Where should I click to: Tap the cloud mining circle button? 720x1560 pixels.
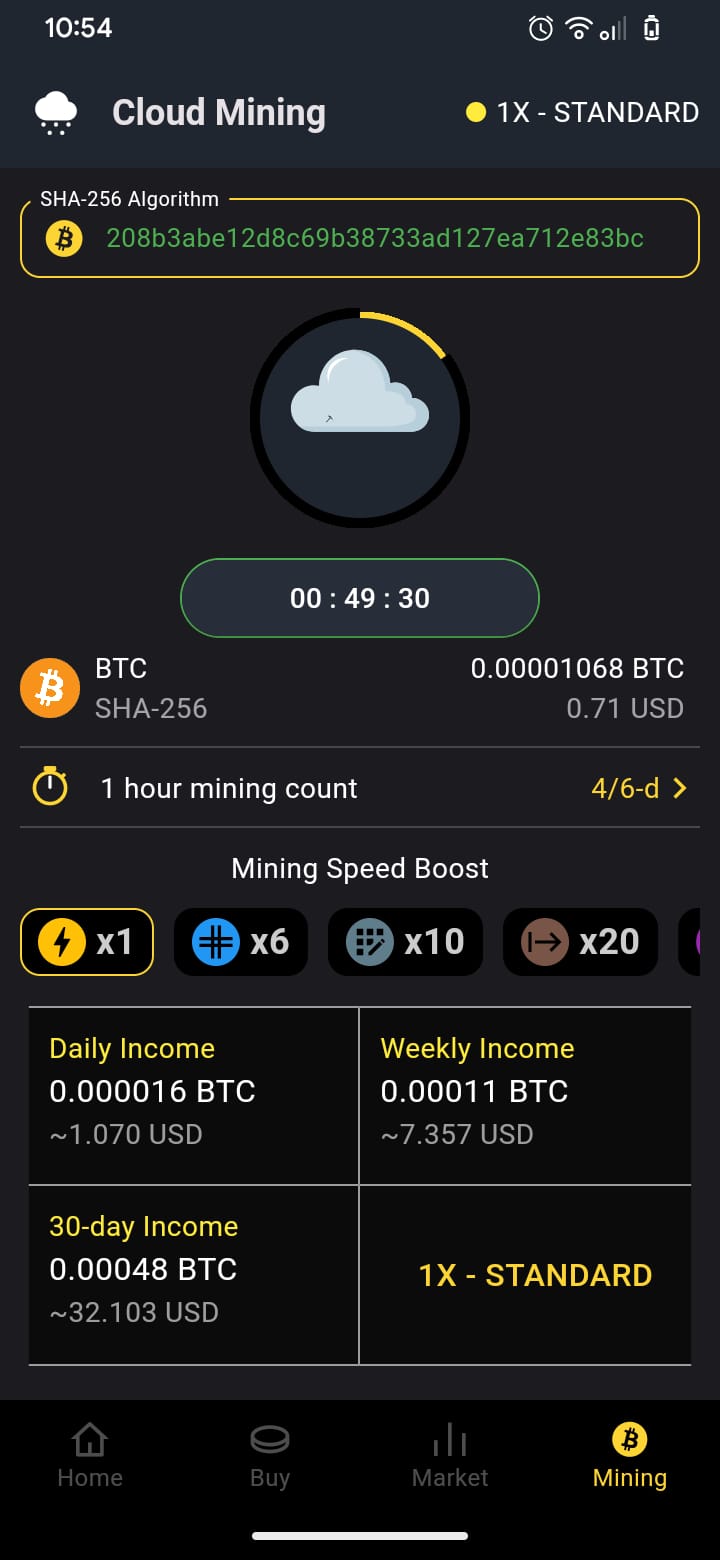tap(360, 418)
